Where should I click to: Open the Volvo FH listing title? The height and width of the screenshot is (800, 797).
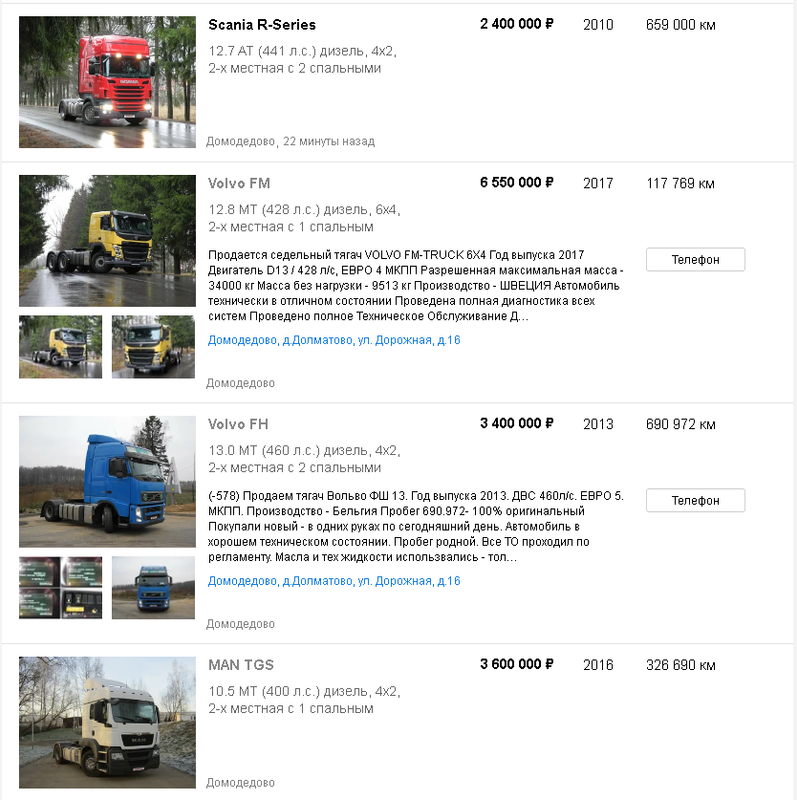(238, 424)
